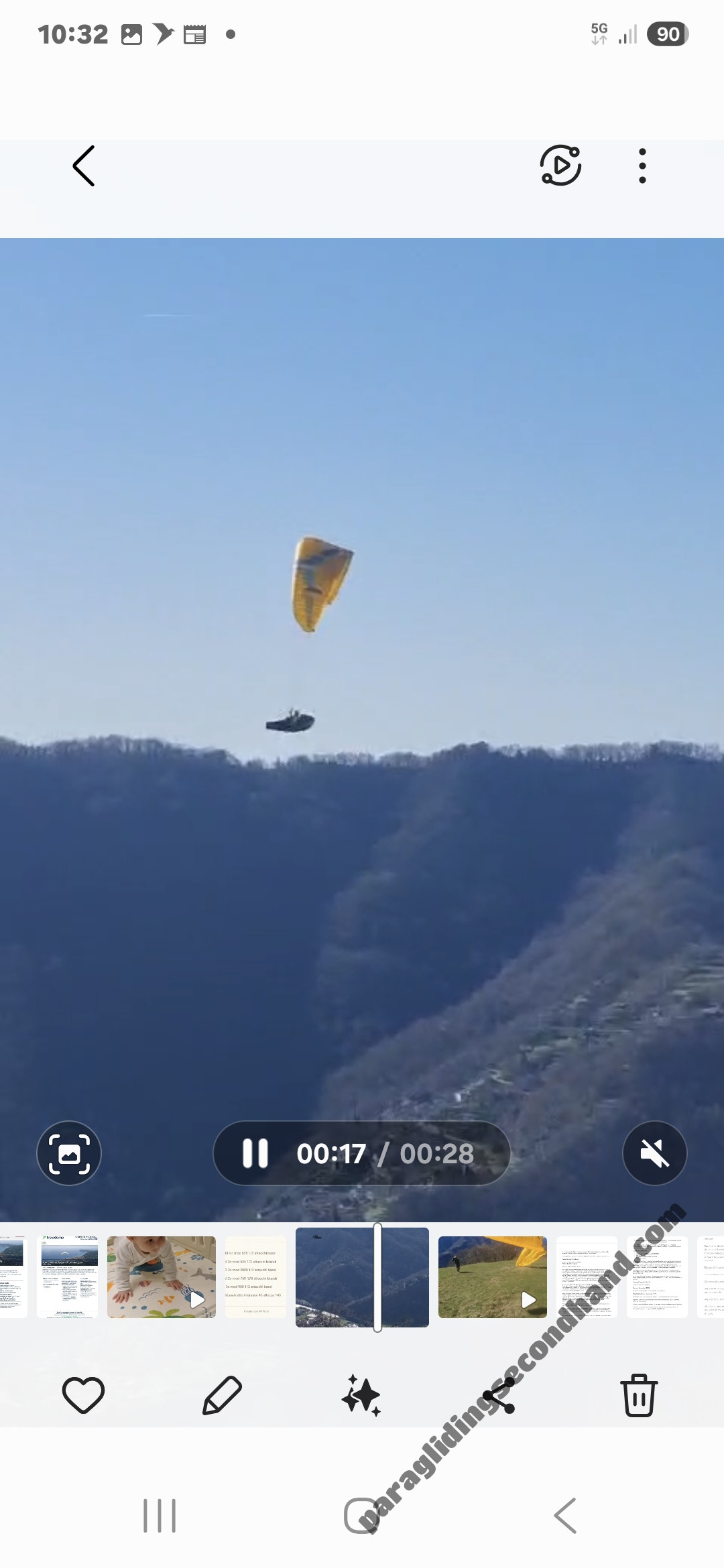Open the beige list screenshot thumbnail
This screenshot has width=724, height=1568.
[x=255, y=1277]
